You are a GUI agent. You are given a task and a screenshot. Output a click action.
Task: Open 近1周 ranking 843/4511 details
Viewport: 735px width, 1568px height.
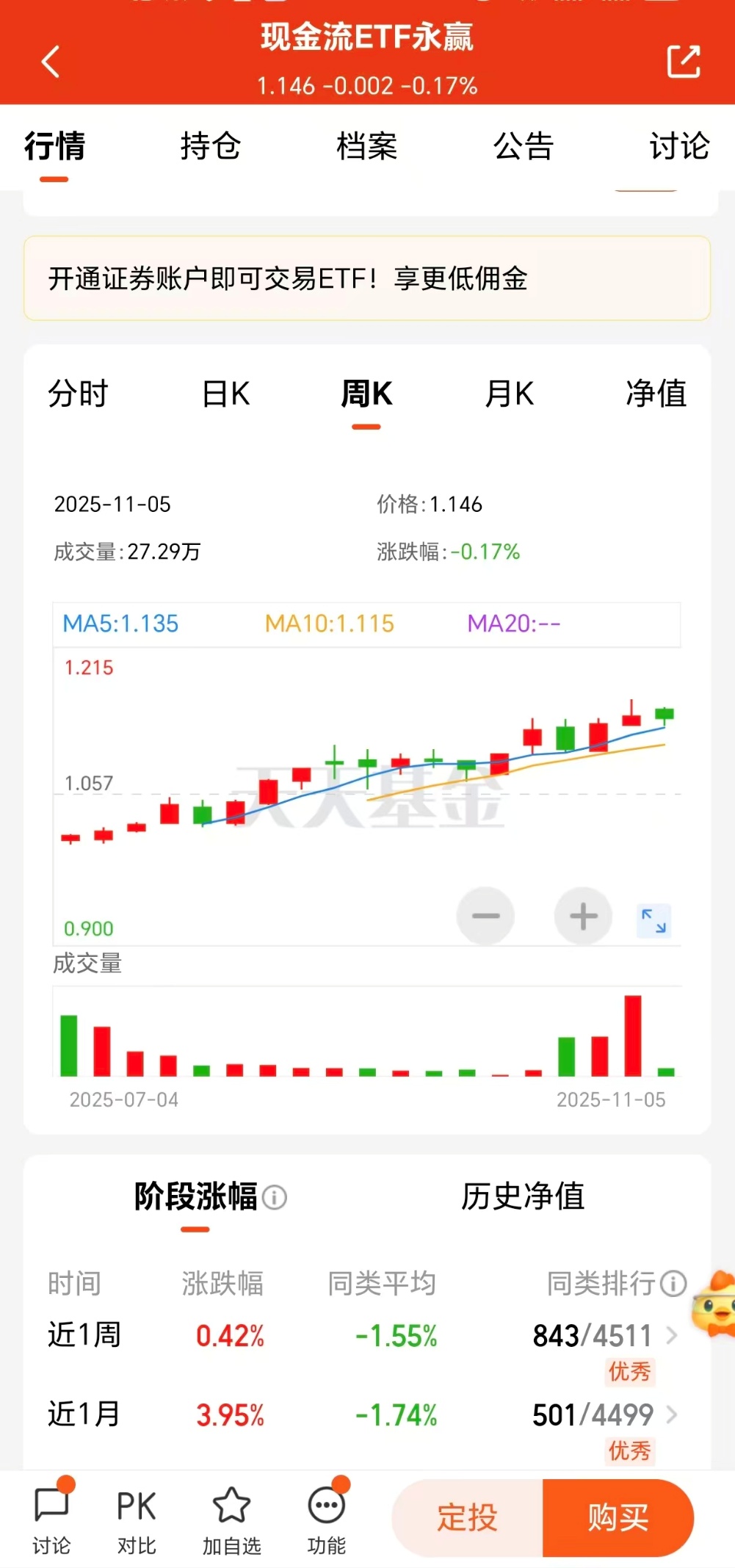(604, 1336)
